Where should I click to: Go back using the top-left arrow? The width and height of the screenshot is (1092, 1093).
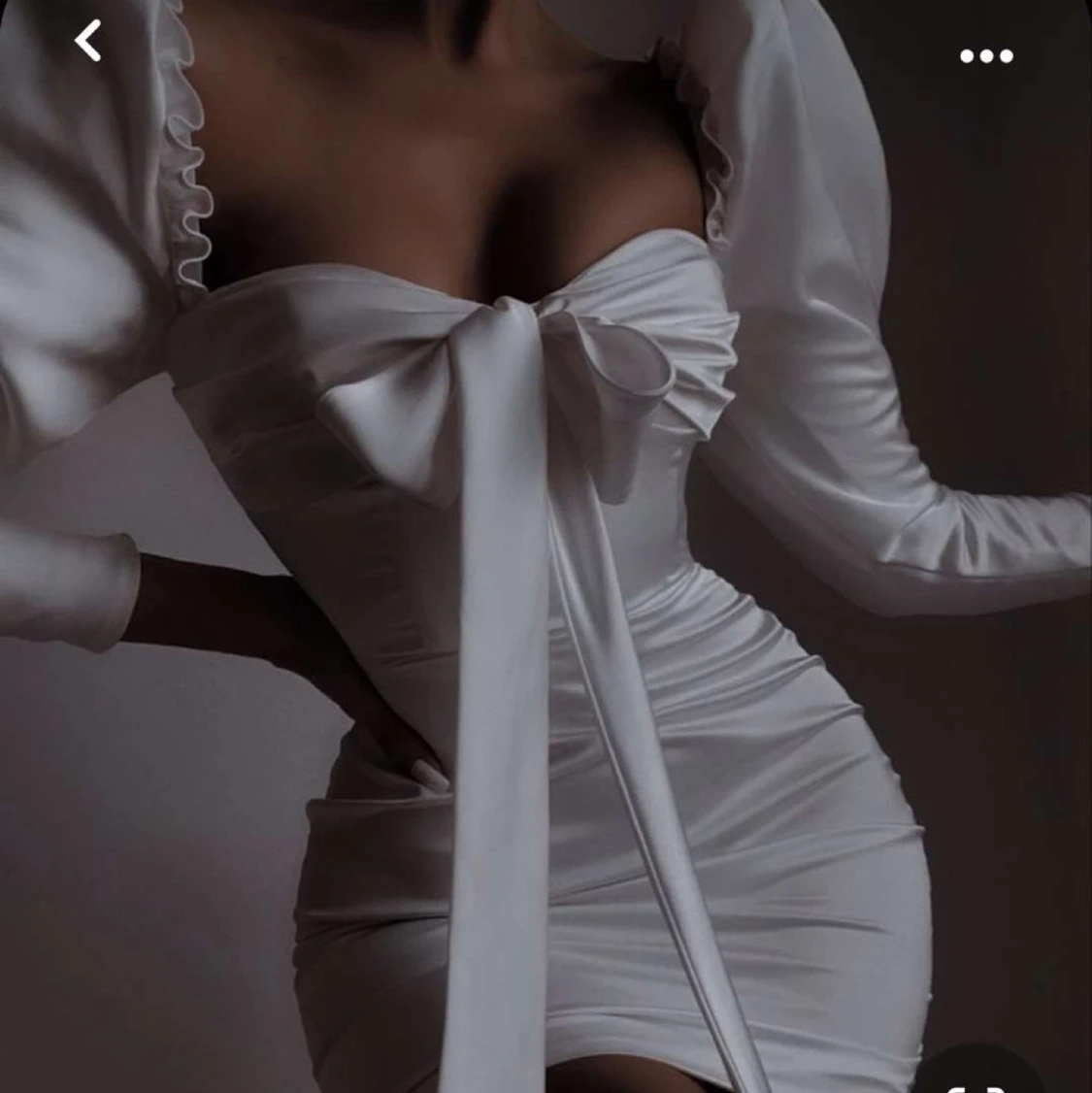coord(88,41)
